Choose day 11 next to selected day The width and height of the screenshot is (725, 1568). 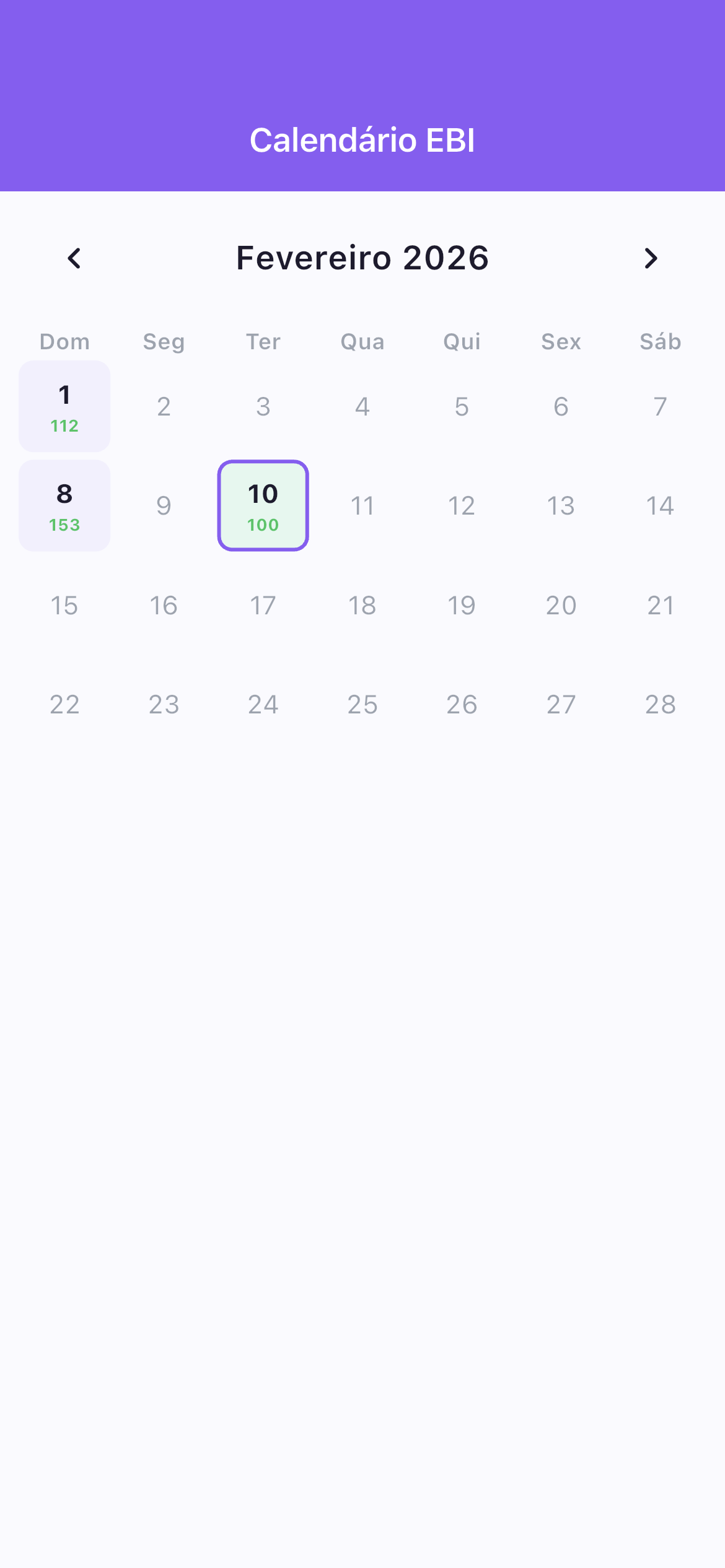pyautogui.click(x=362, y=505)
